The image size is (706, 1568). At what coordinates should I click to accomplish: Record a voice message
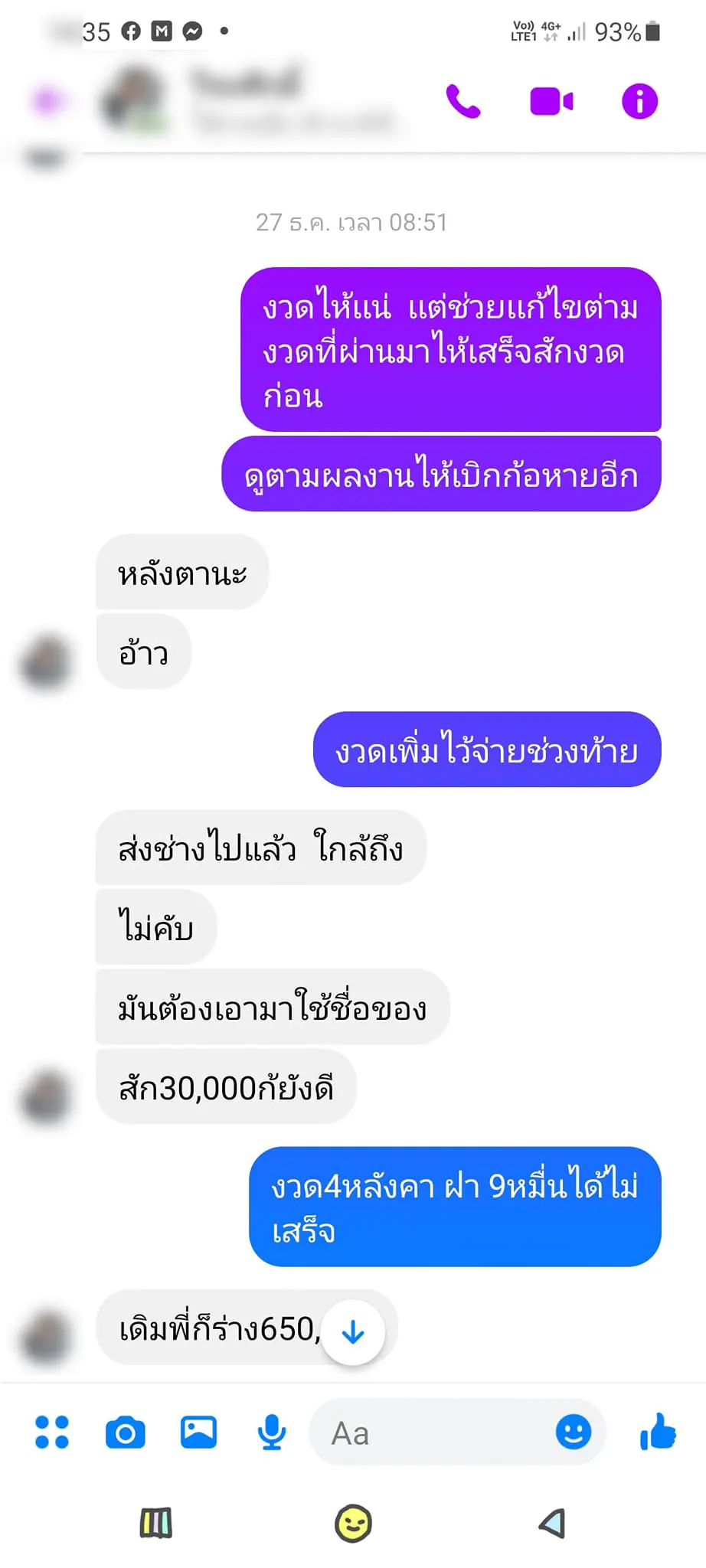point(271,1432)
